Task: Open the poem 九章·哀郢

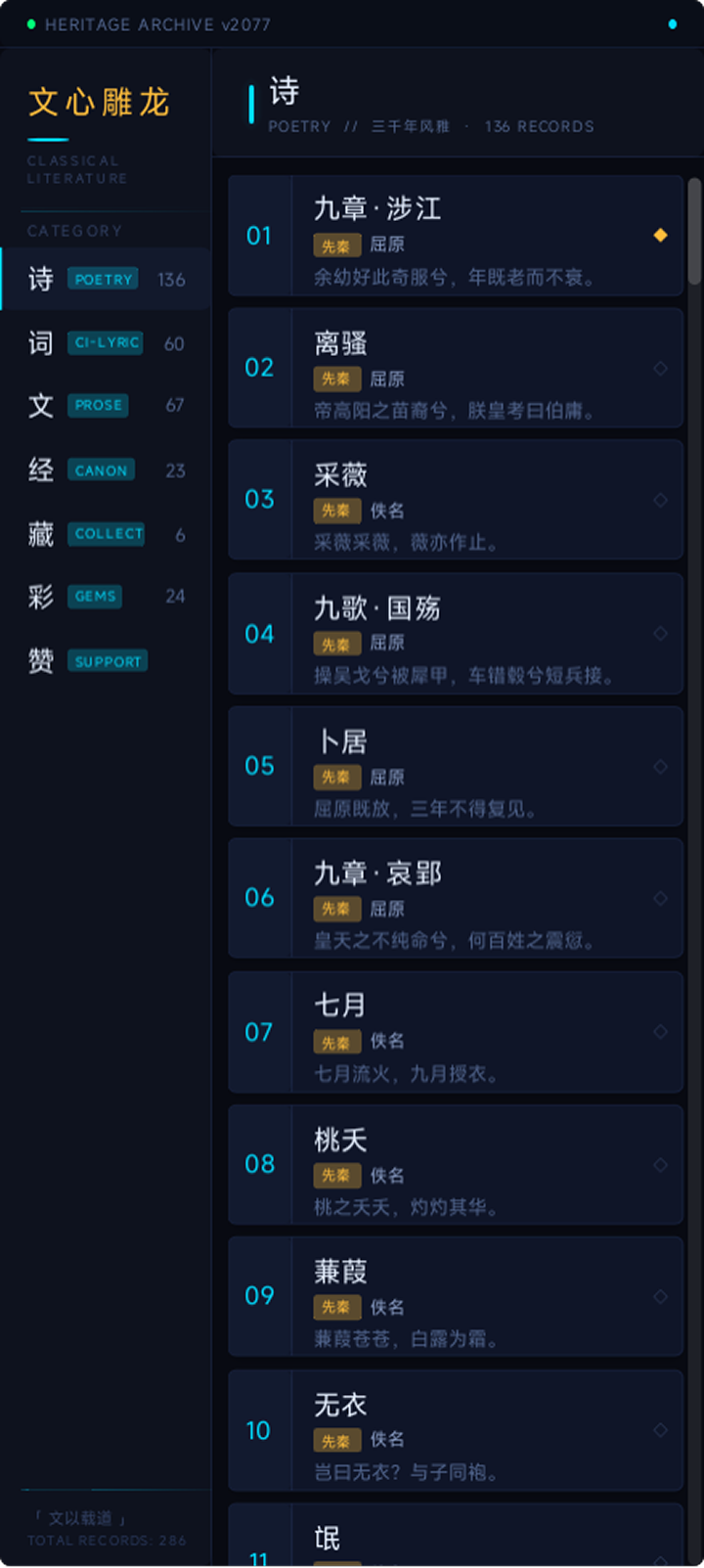Action: [455, 898]
